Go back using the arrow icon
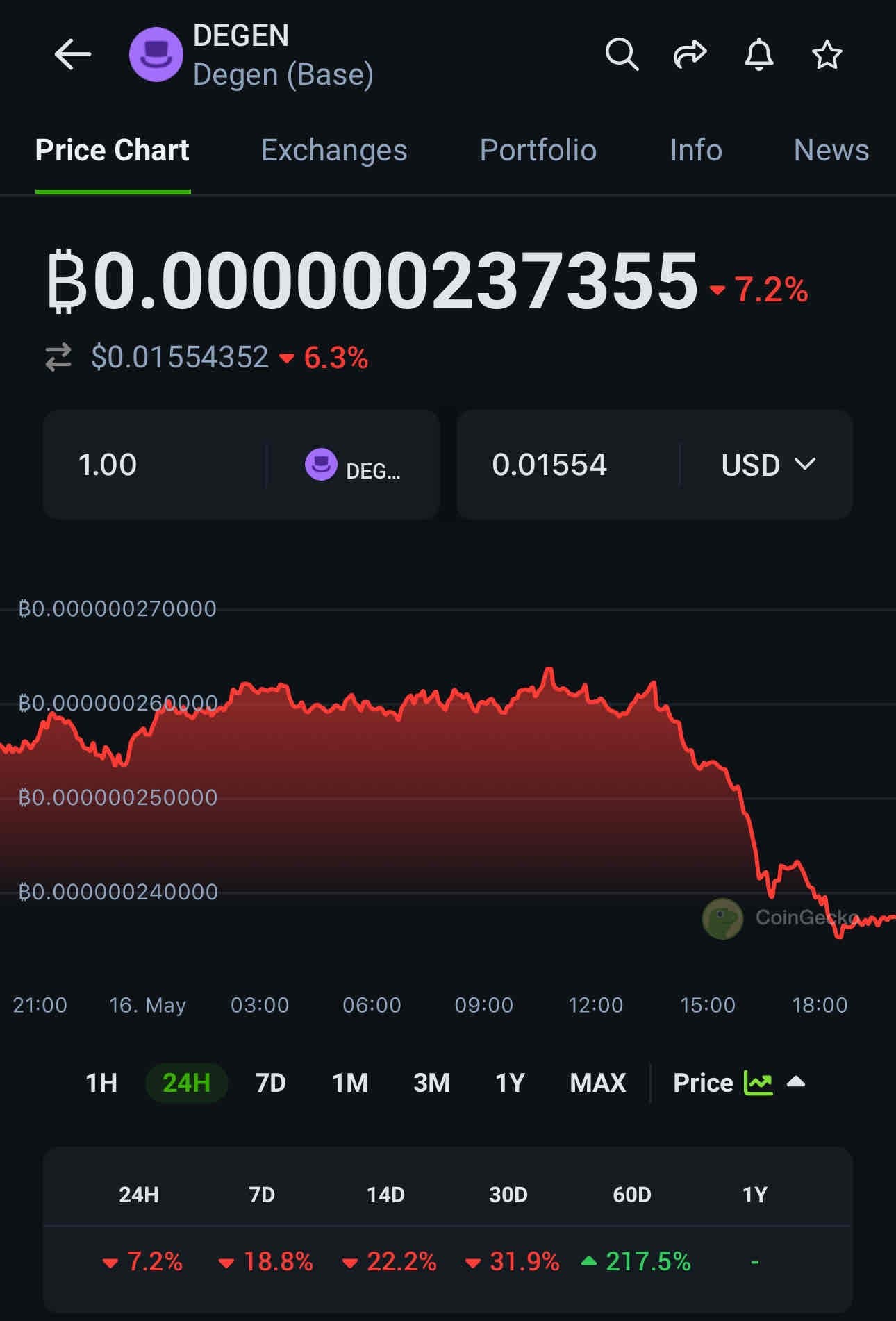896x1321 pixels. [72, 55]
